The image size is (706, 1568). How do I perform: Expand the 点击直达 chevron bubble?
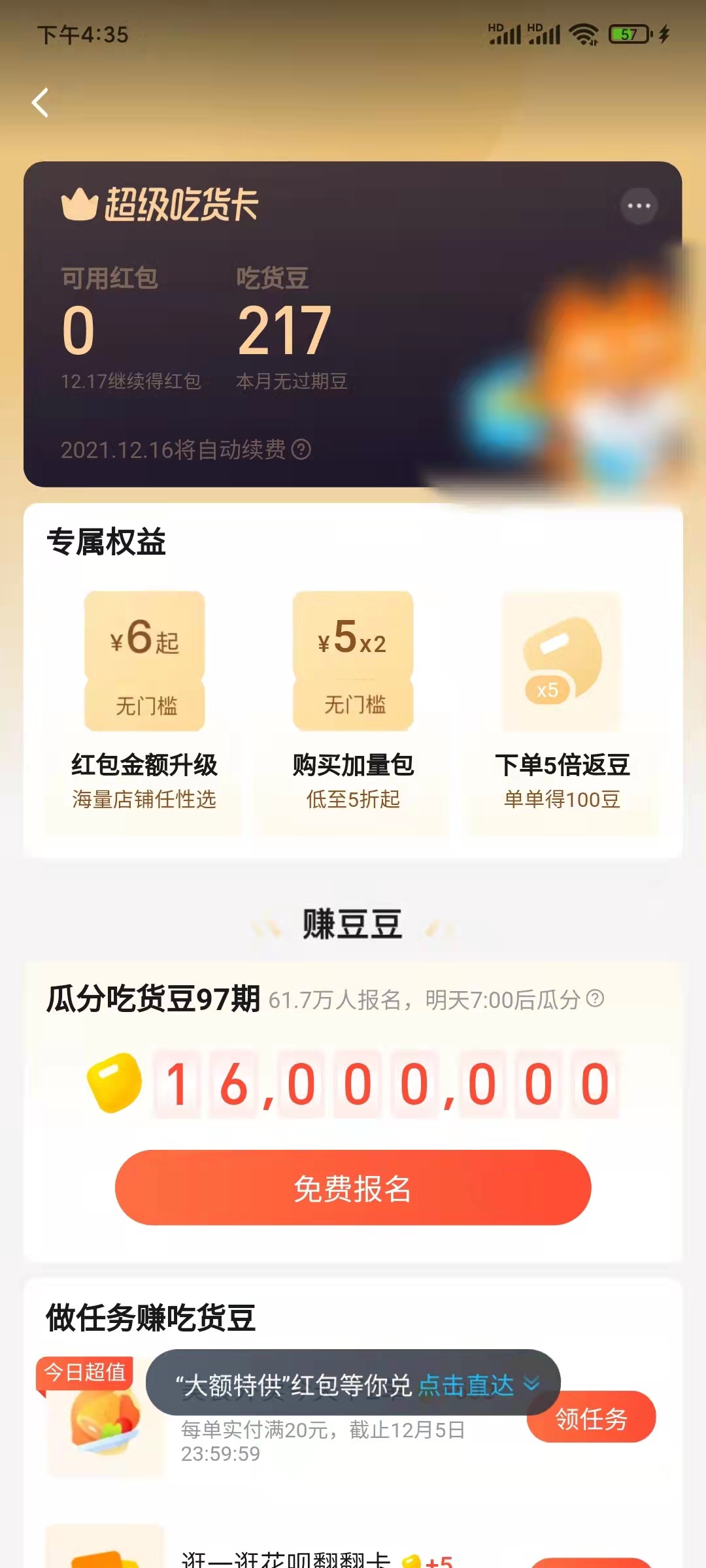[x=530, y=1382]
